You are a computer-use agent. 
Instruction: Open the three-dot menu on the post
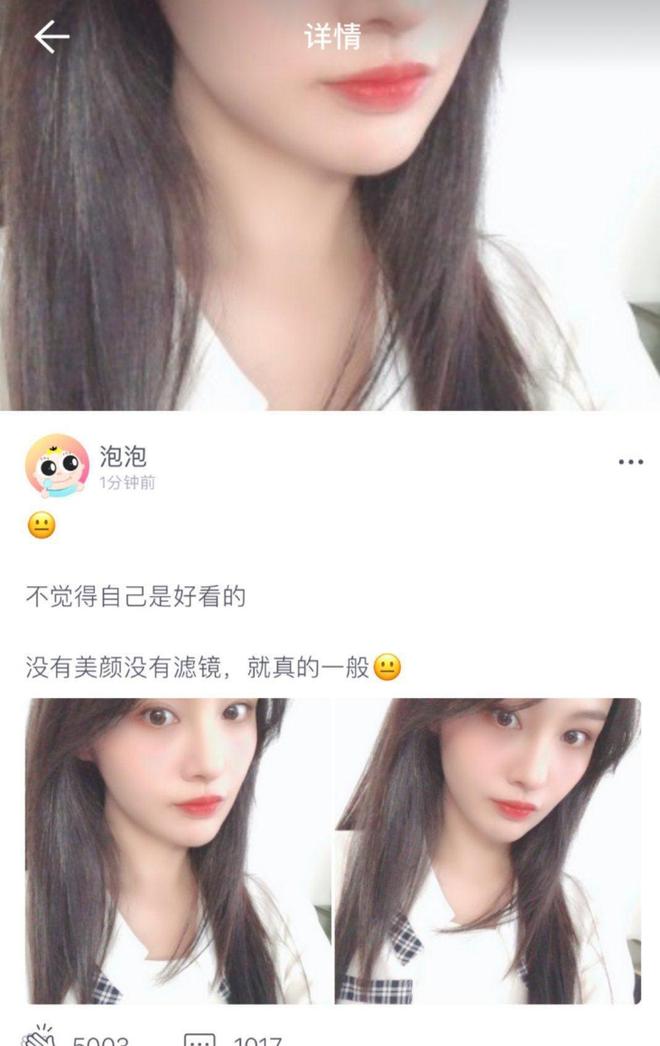(630, 462)
